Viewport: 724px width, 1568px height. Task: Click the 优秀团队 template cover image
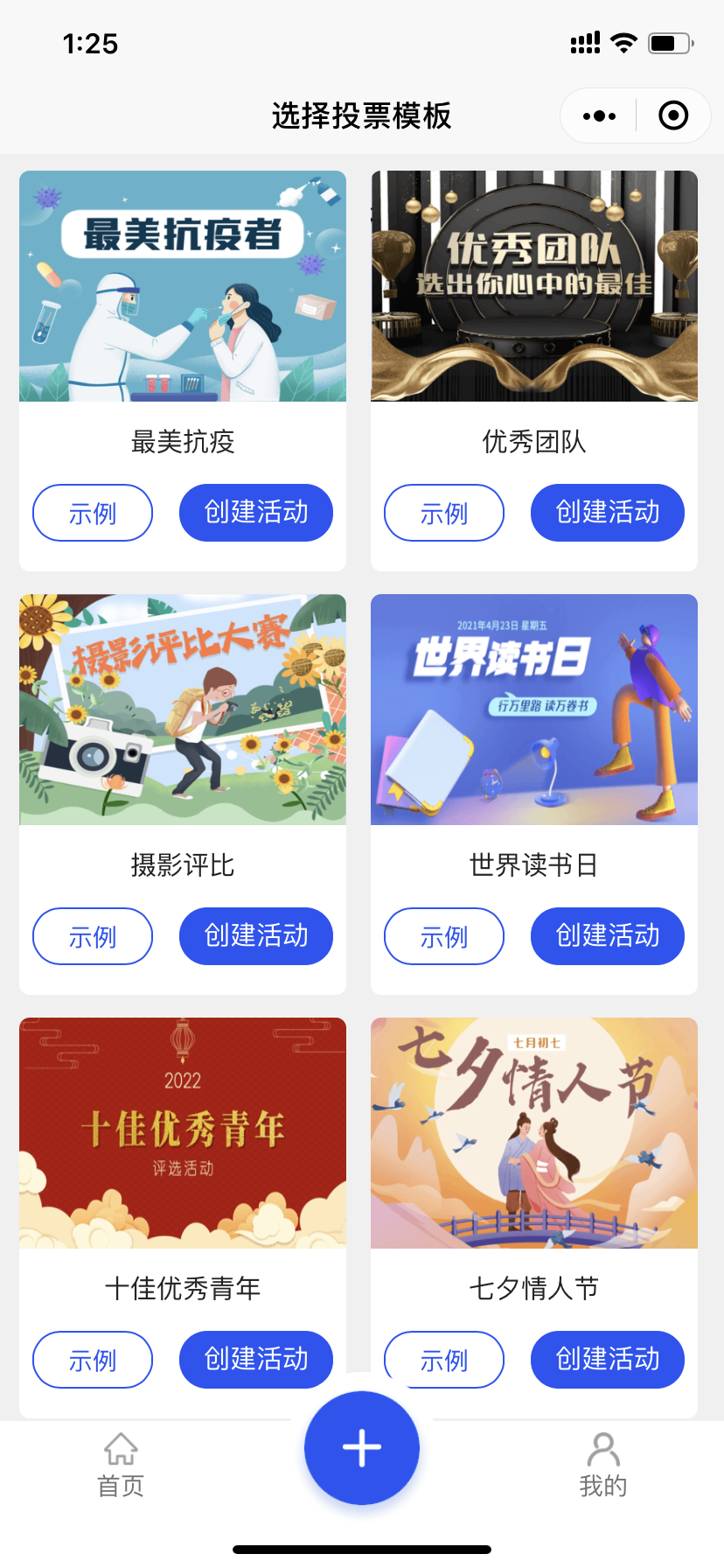pyautogui.click(x=533, y=286)
